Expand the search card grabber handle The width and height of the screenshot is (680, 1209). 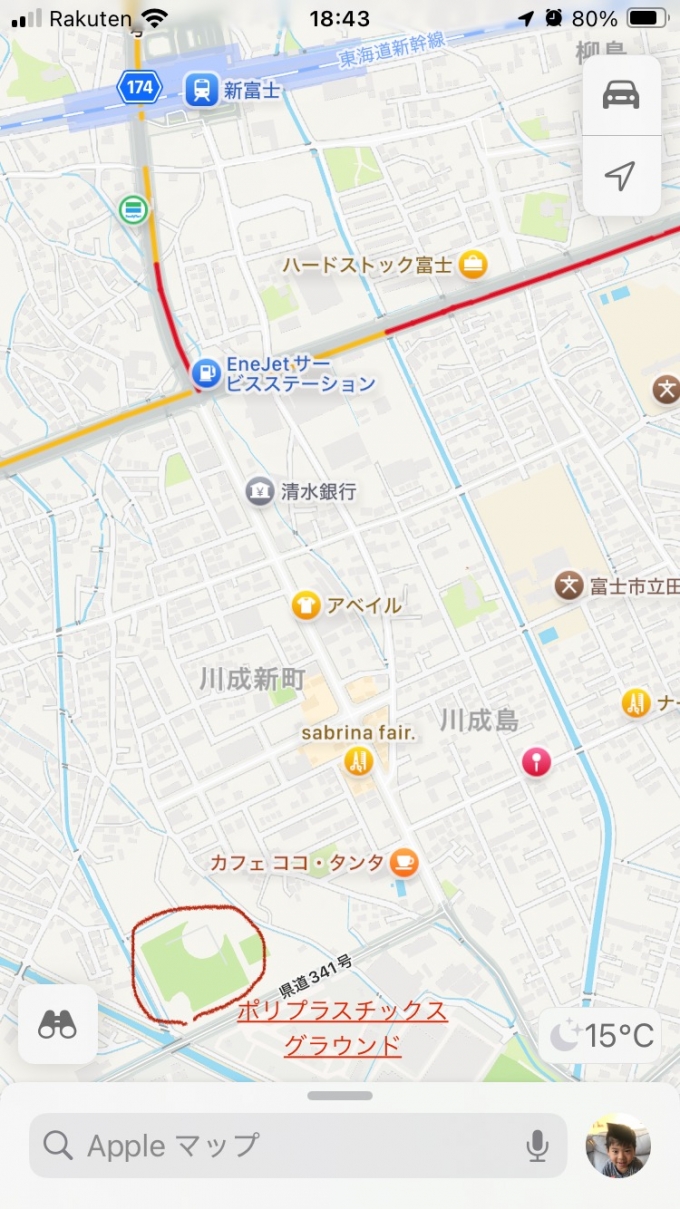(340, 1096)
